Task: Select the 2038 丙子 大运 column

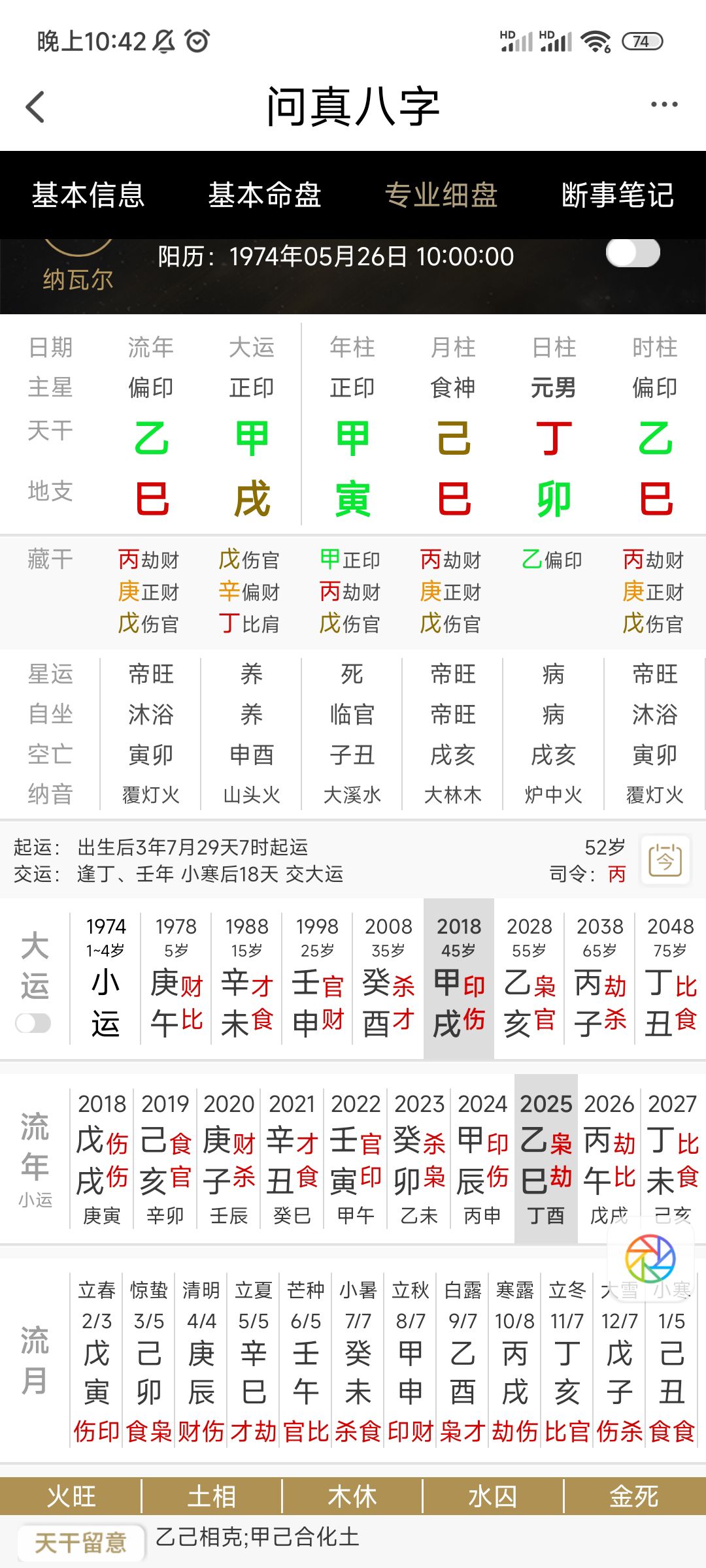Action: pyautogui.click(x=600, y=979)
